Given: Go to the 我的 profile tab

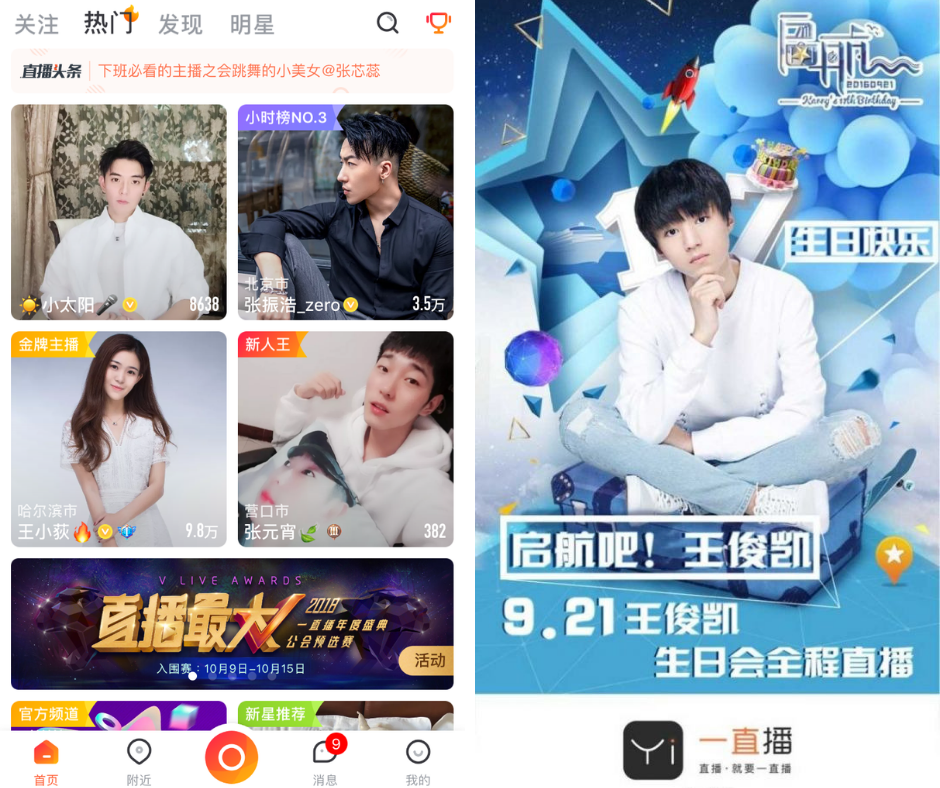Looking at the screenshot, I should click(x=418, y=761).
